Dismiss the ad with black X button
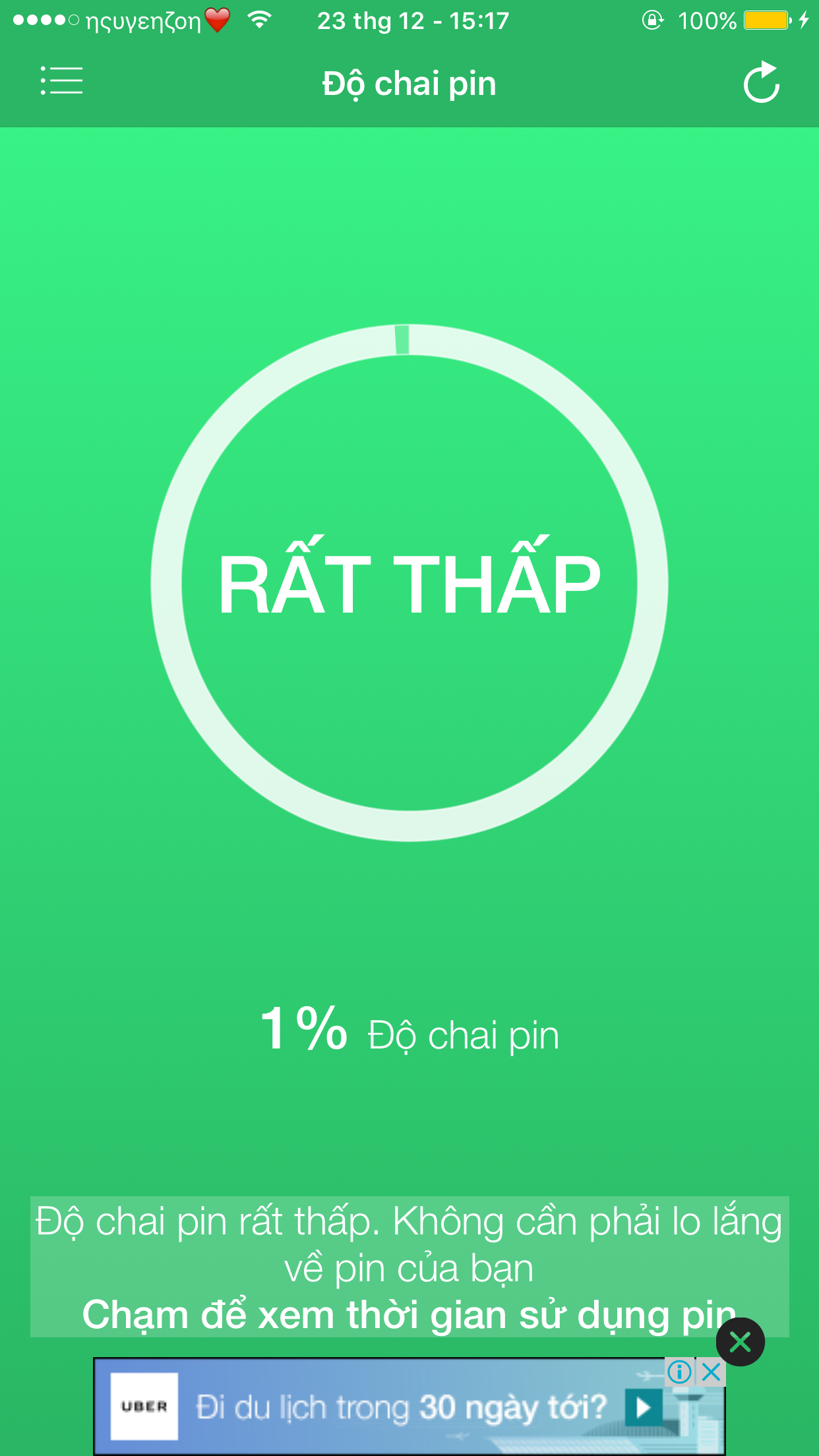Image resolution: width=819 pixels, height=1456 pixels. pos(741,1342)
